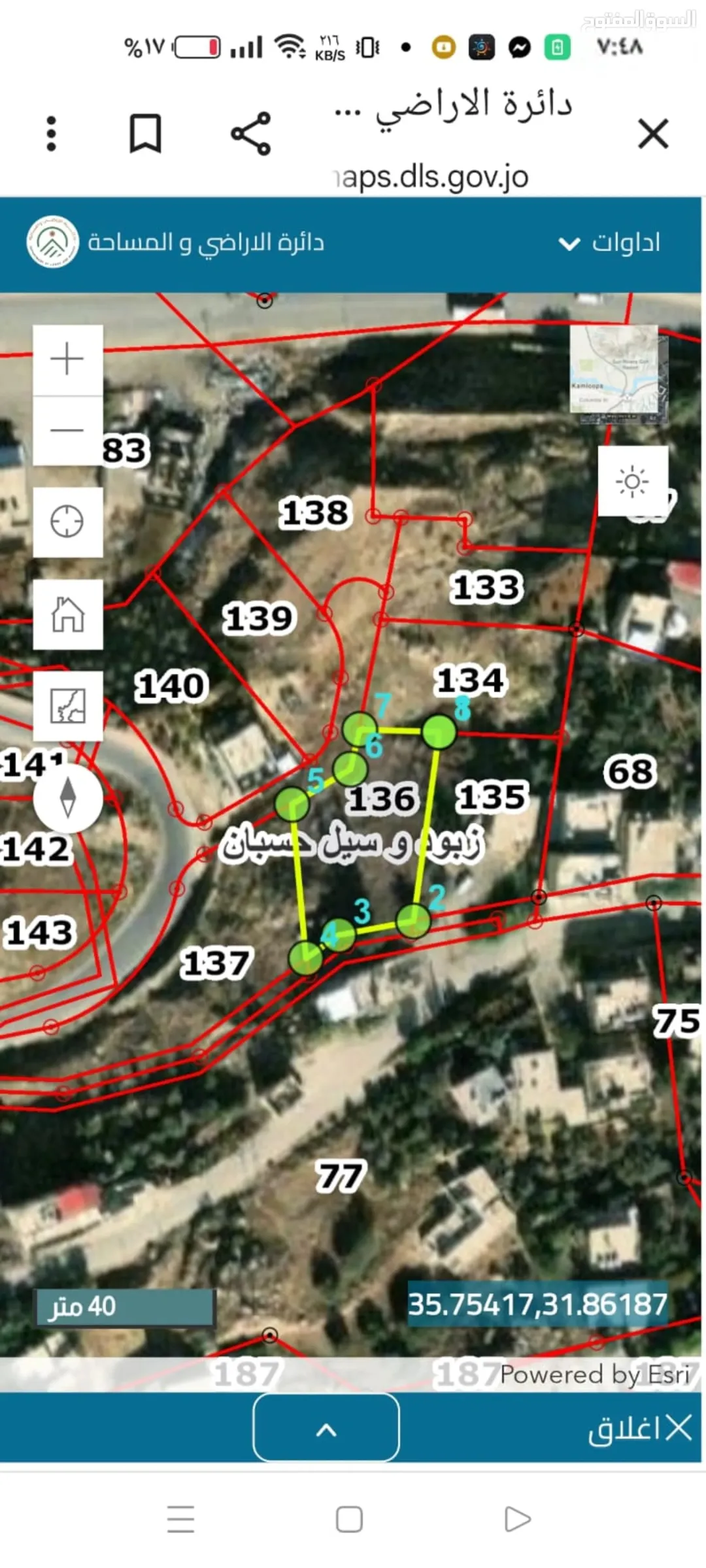Open the overview map thumbnail
This screenshot has height=1568, width=706.
pos(618,375)
